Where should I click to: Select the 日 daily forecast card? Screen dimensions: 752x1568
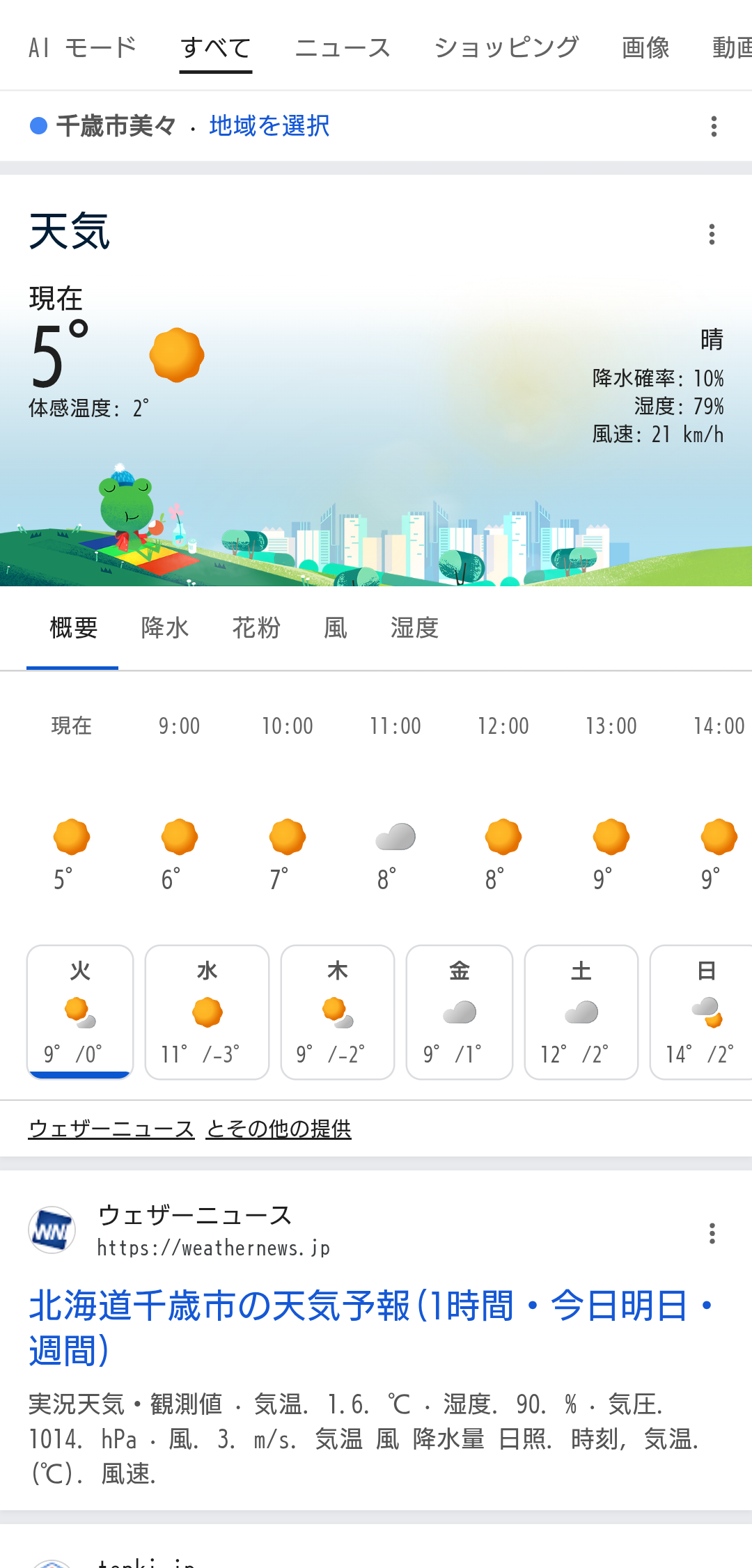pos(703,1012)
